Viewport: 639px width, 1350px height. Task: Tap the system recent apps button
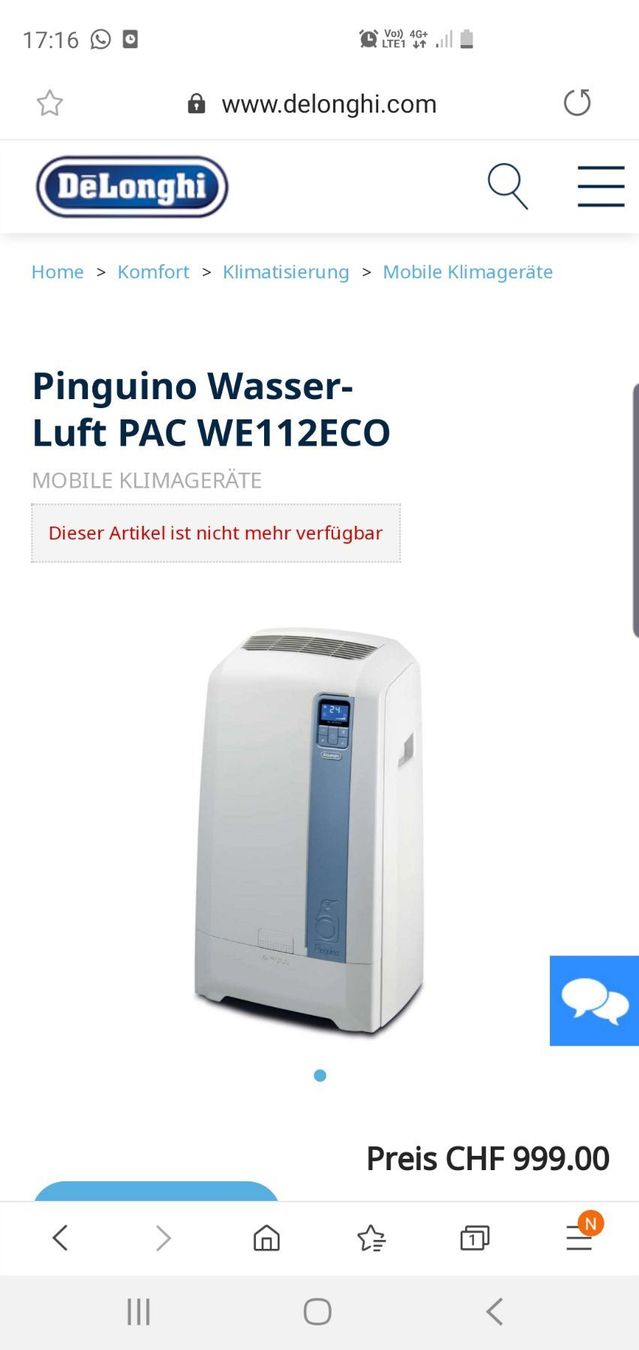coord(138,1312)
